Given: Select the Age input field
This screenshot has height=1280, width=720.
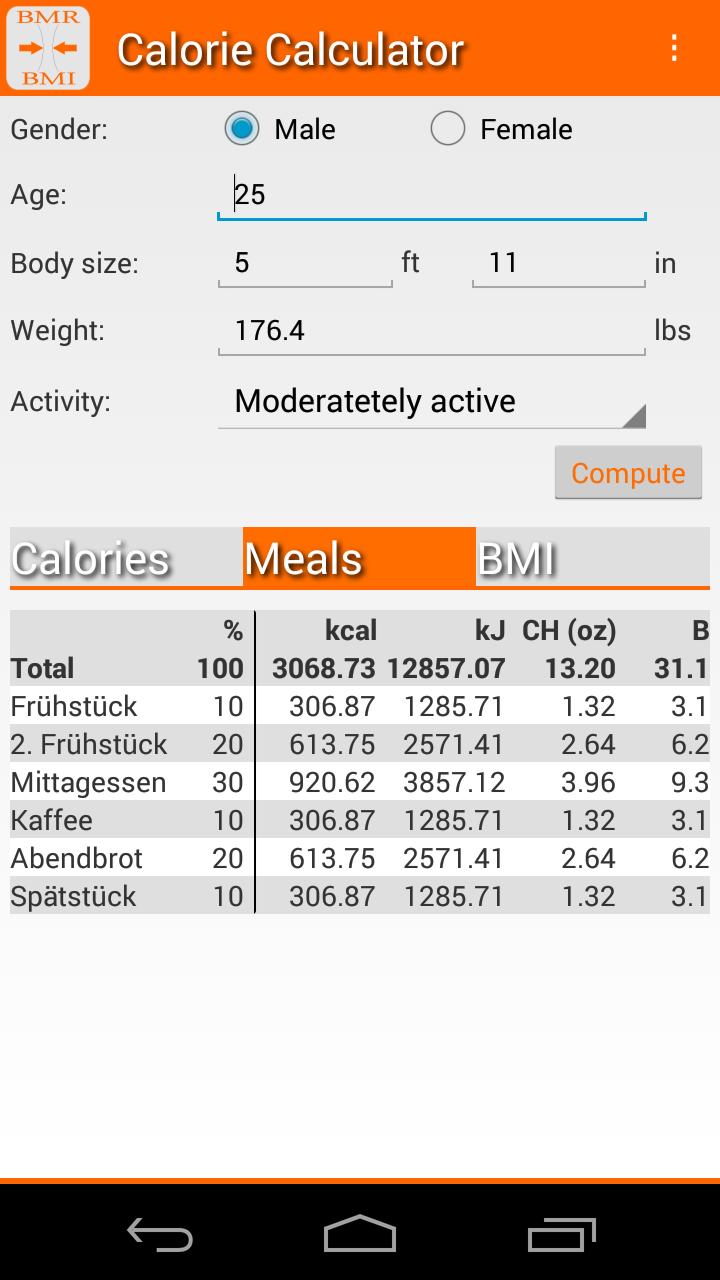Looking at the screenshot, I should (430, 195).
